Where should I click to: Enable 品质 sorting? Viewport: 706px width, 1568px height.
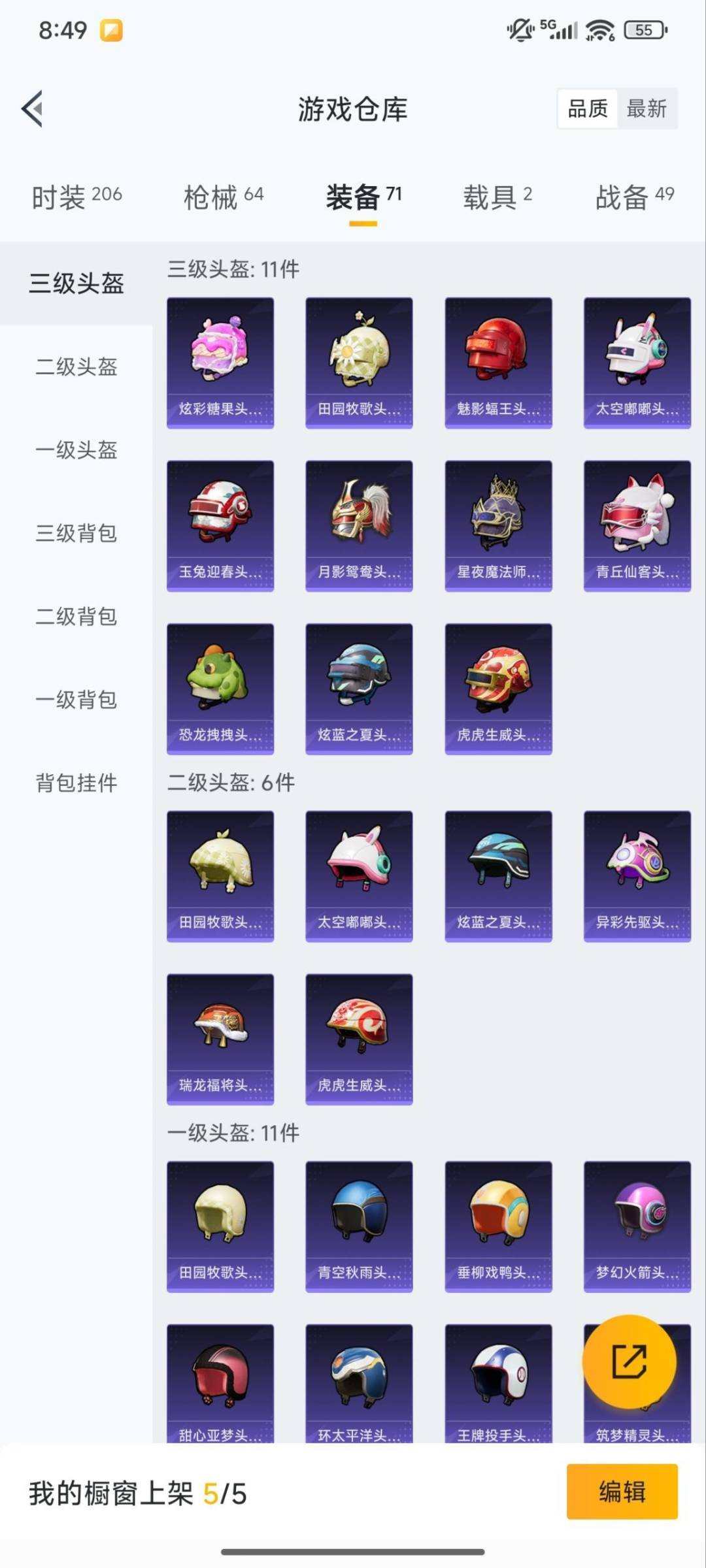pos(588,109)
